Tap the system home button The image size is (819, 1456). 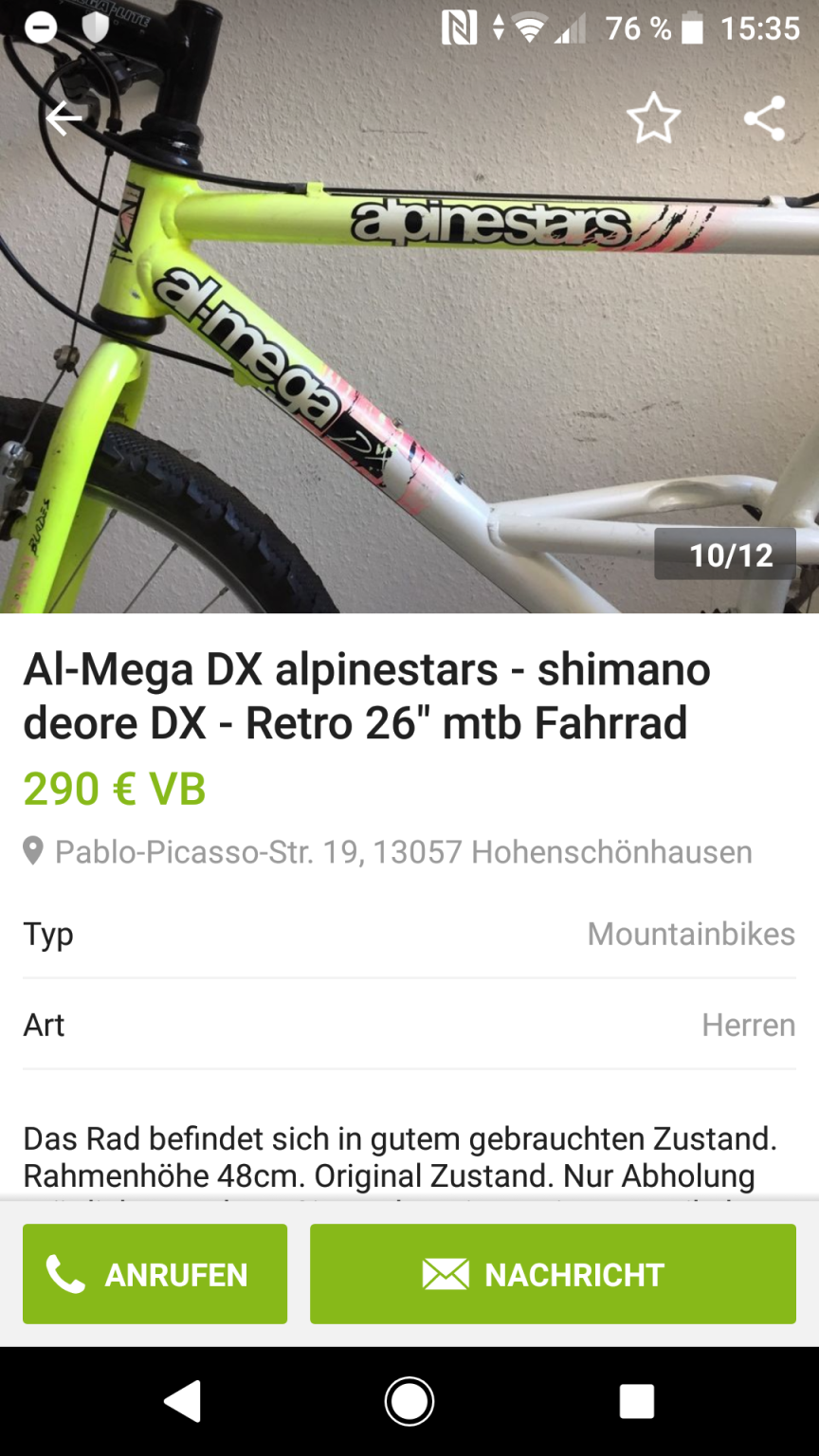[409, 1400]
